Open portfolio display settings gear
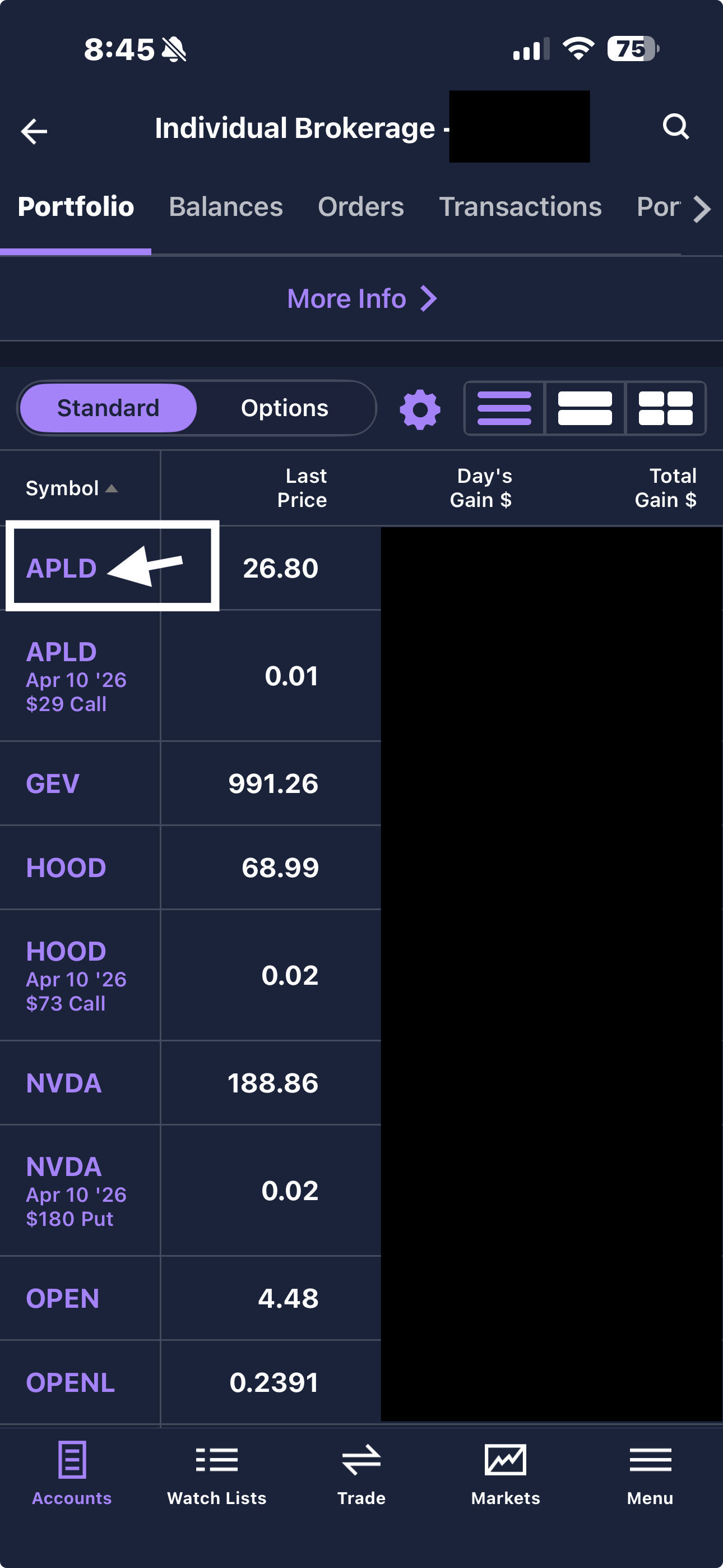This screenshot has width=723, height=1568. point(420,408)
